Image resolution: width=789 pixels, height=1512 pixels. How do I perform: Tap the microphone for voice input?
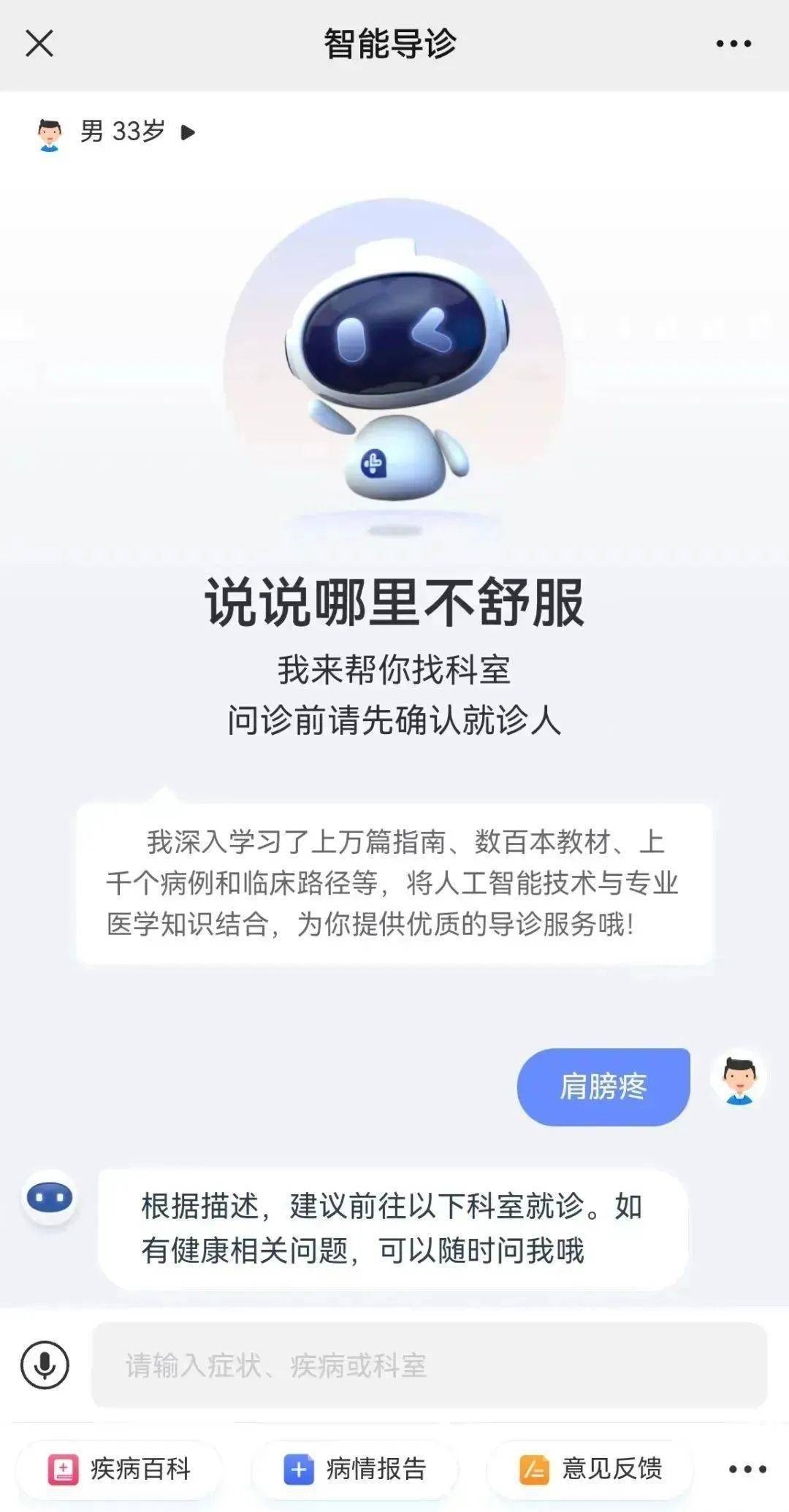pos(45,1364)
